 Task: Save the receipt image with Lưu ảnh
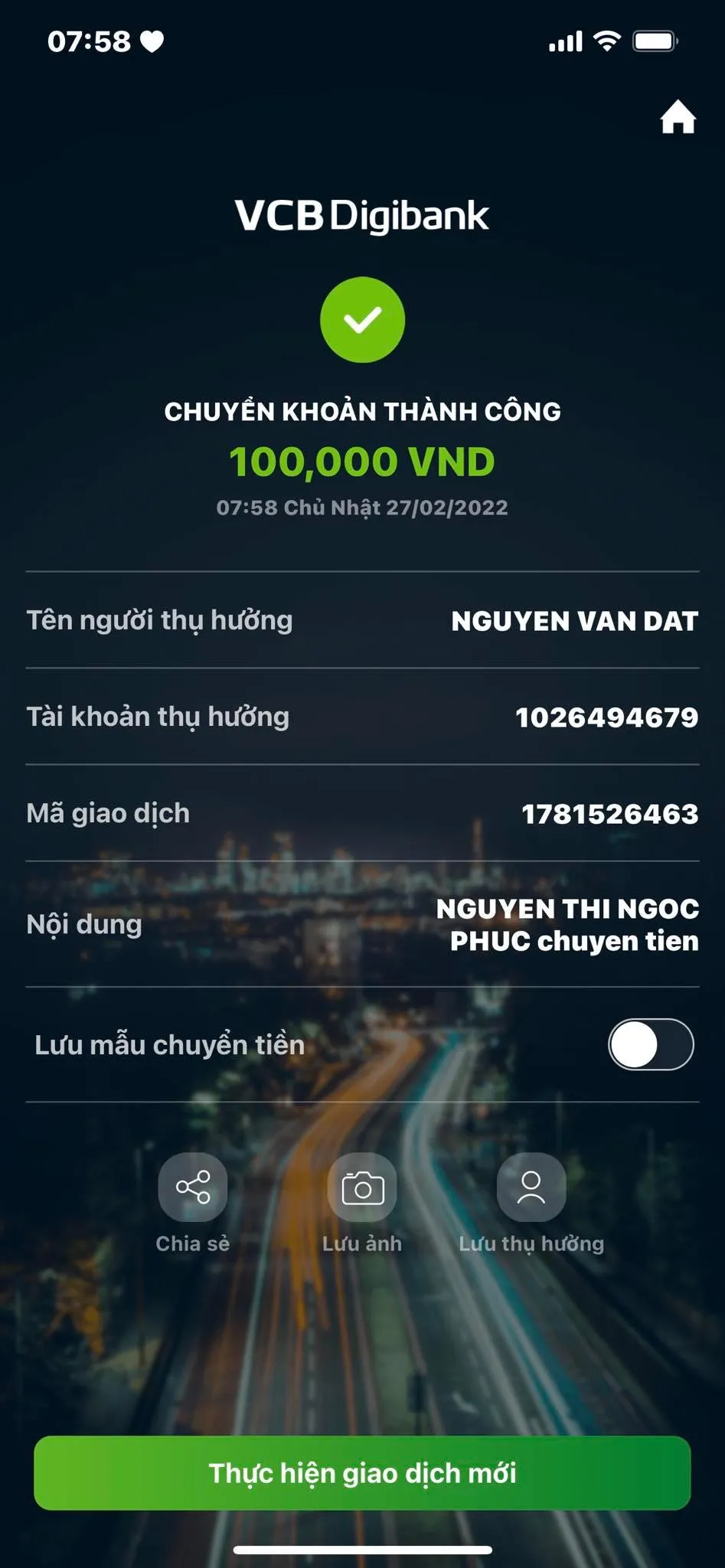pos(362,1187)
